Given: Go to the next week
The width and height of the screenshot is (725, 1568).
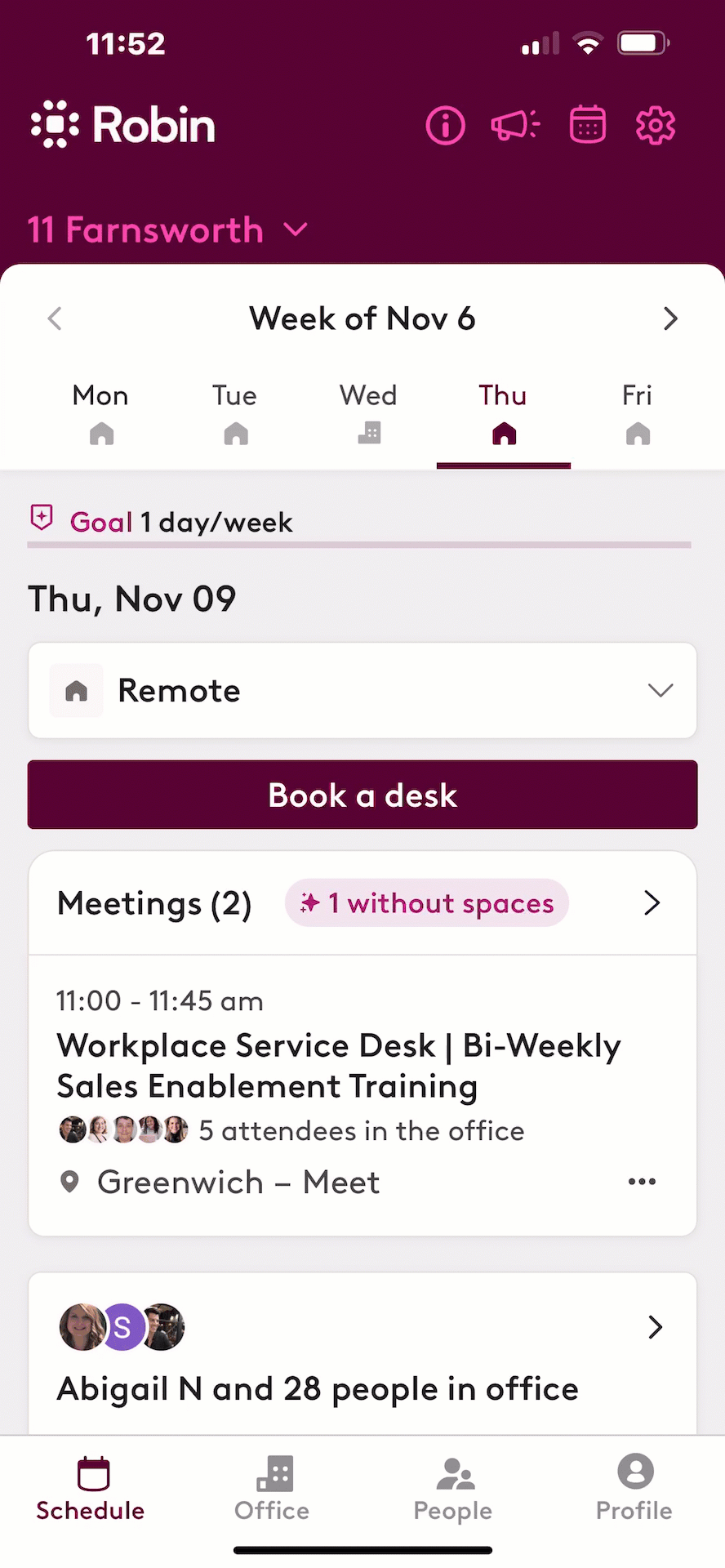Looking at the screenshot, I should [670, 318].
